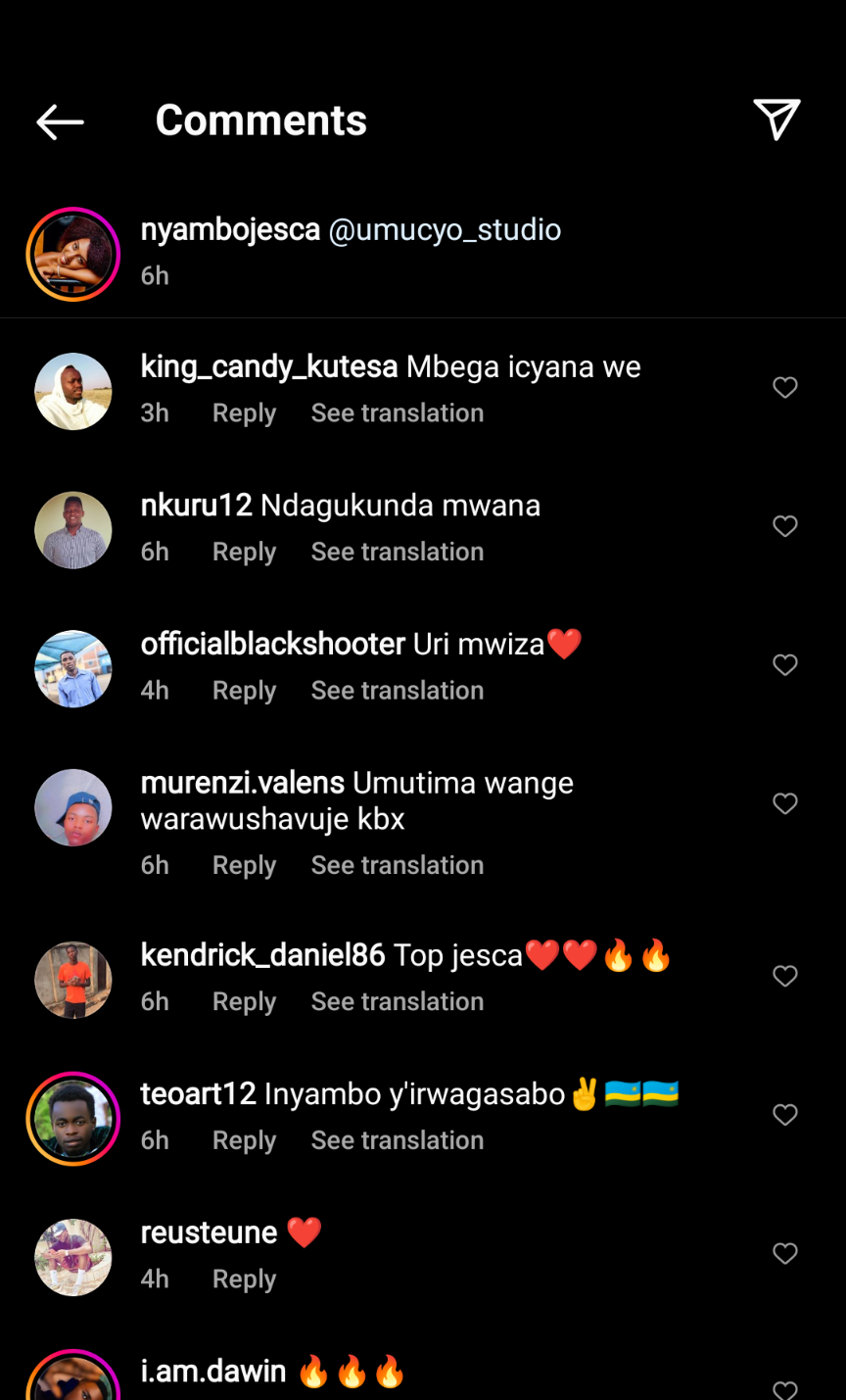Reply to kendrick_daniel86's comment
Viewport: 846px width, 1400px height.
point(244,1001)
